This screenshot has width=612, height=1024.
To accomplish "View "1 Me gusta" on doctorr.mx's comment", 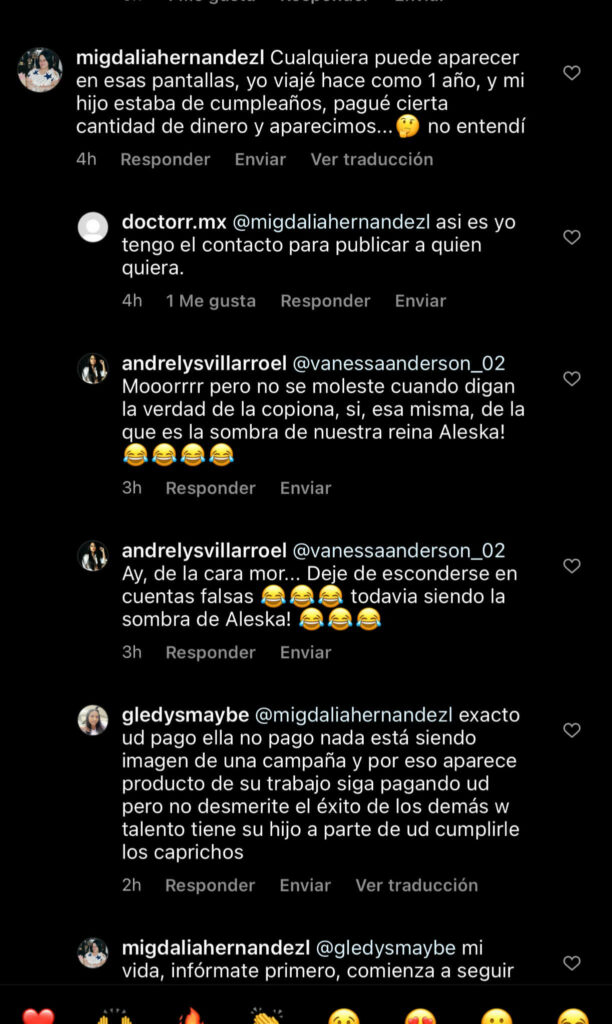I will coord(210,301).
